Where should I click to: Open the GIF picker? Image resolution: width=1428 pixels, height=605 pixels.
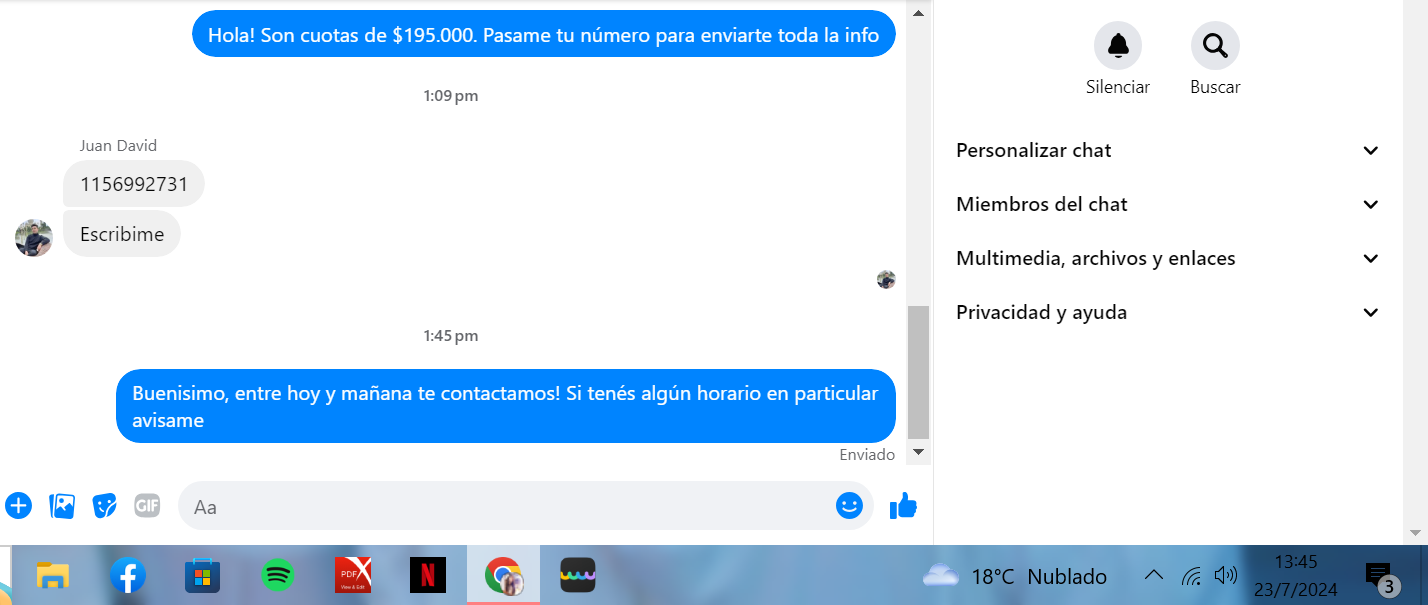click(147, 506)
